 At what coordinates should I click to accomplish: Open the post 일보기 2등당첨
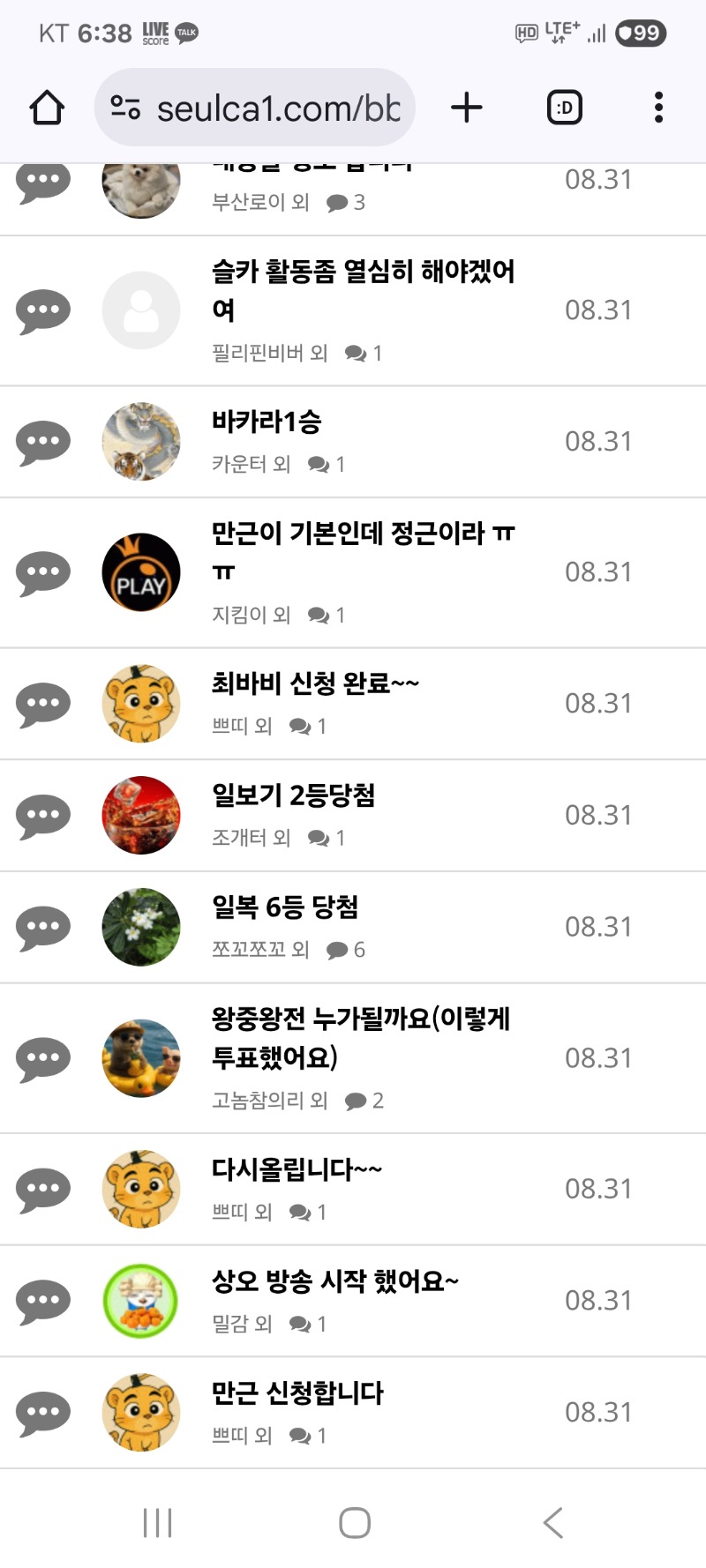(x=293, y=795)
